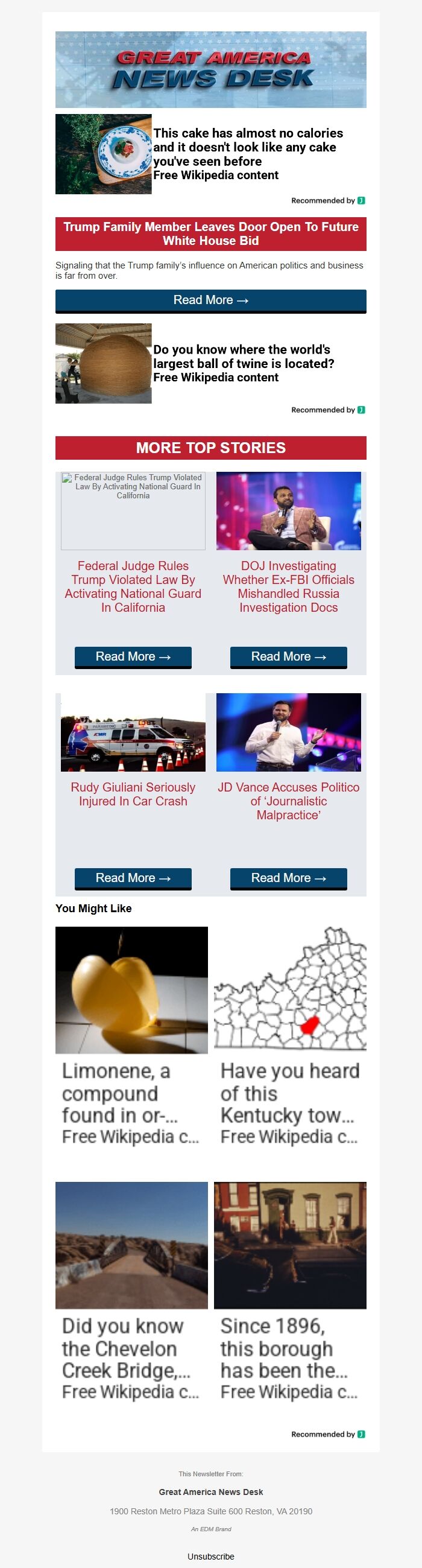Read More on Federal Judge Rules story
The height and width of the screenshot is (1568, 422).
(133, 657)
